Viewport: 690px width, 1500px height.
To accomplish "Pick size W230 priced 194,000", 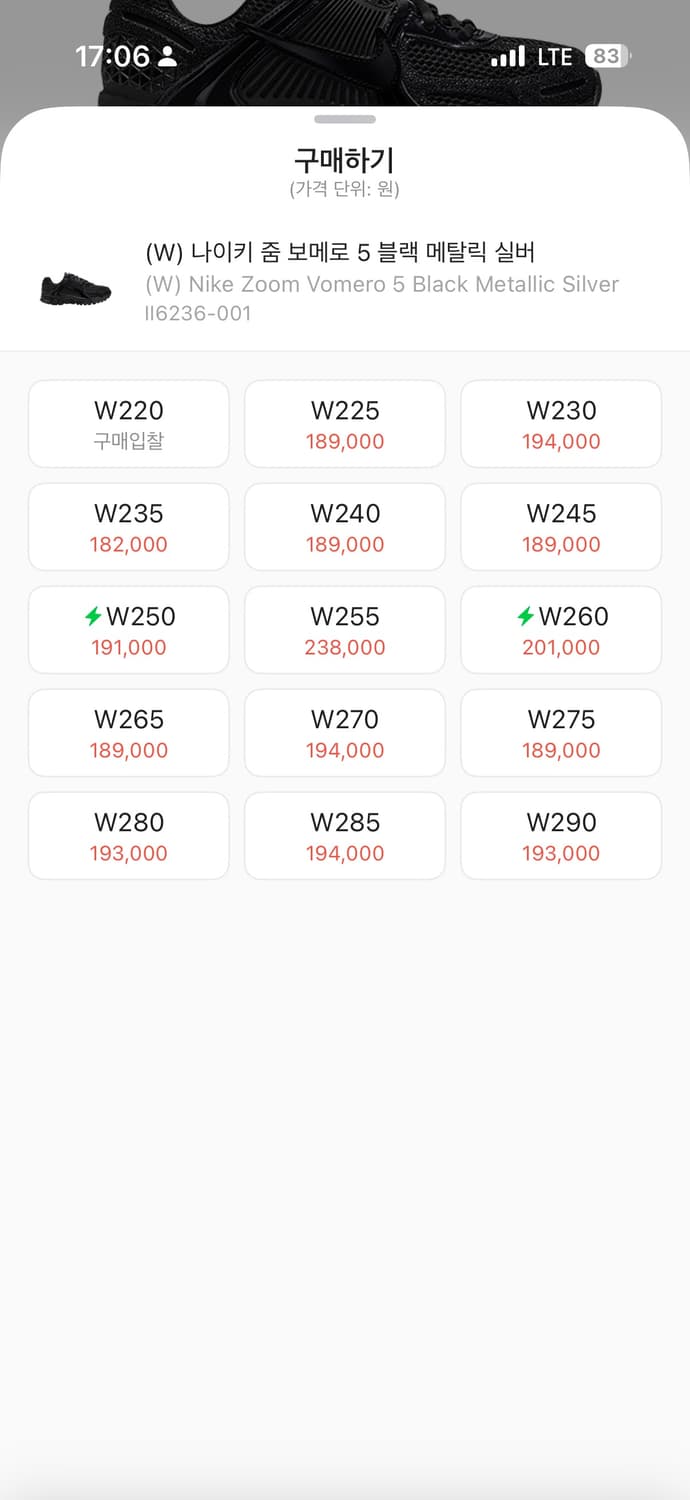I will pos(561,424).
